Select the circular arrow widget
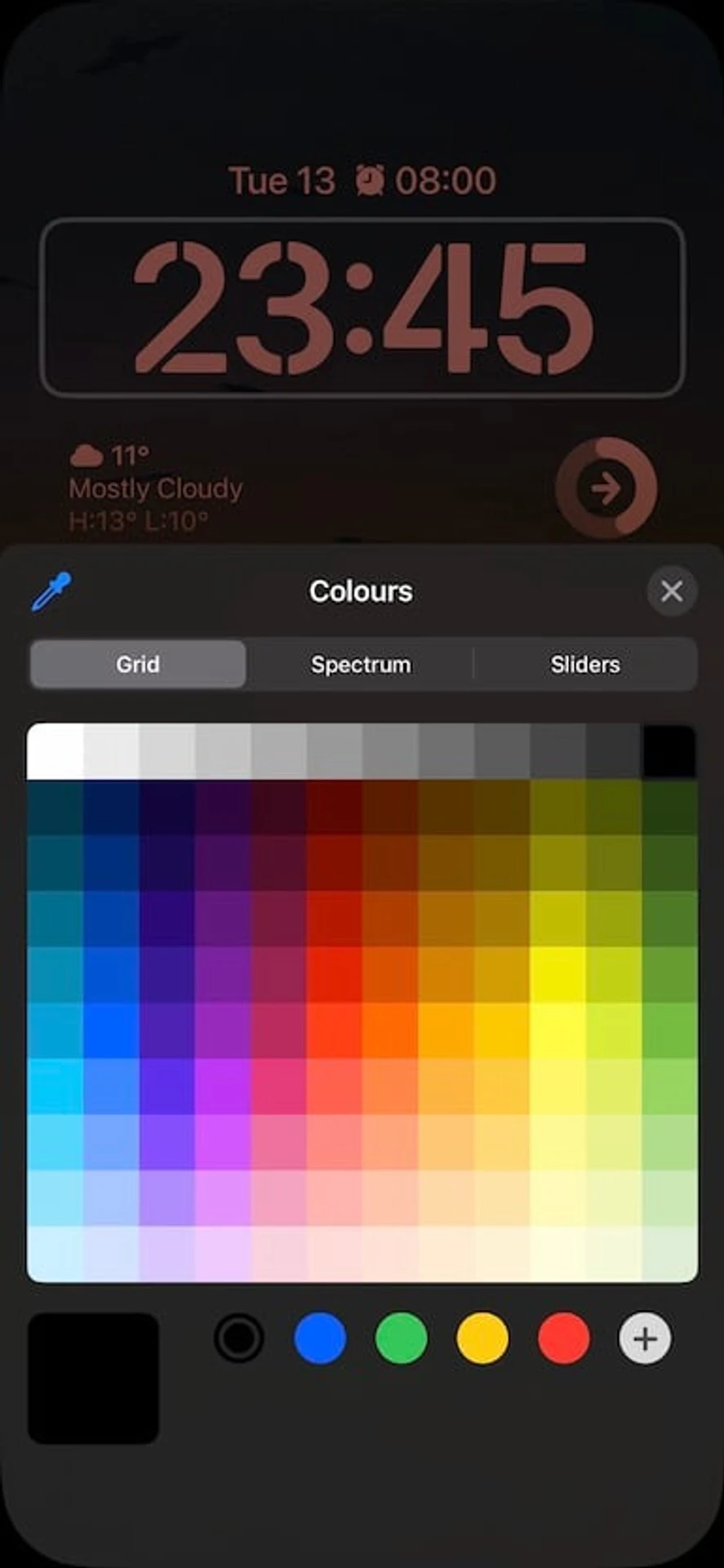The image size is (724, 1568). [606, 488]
